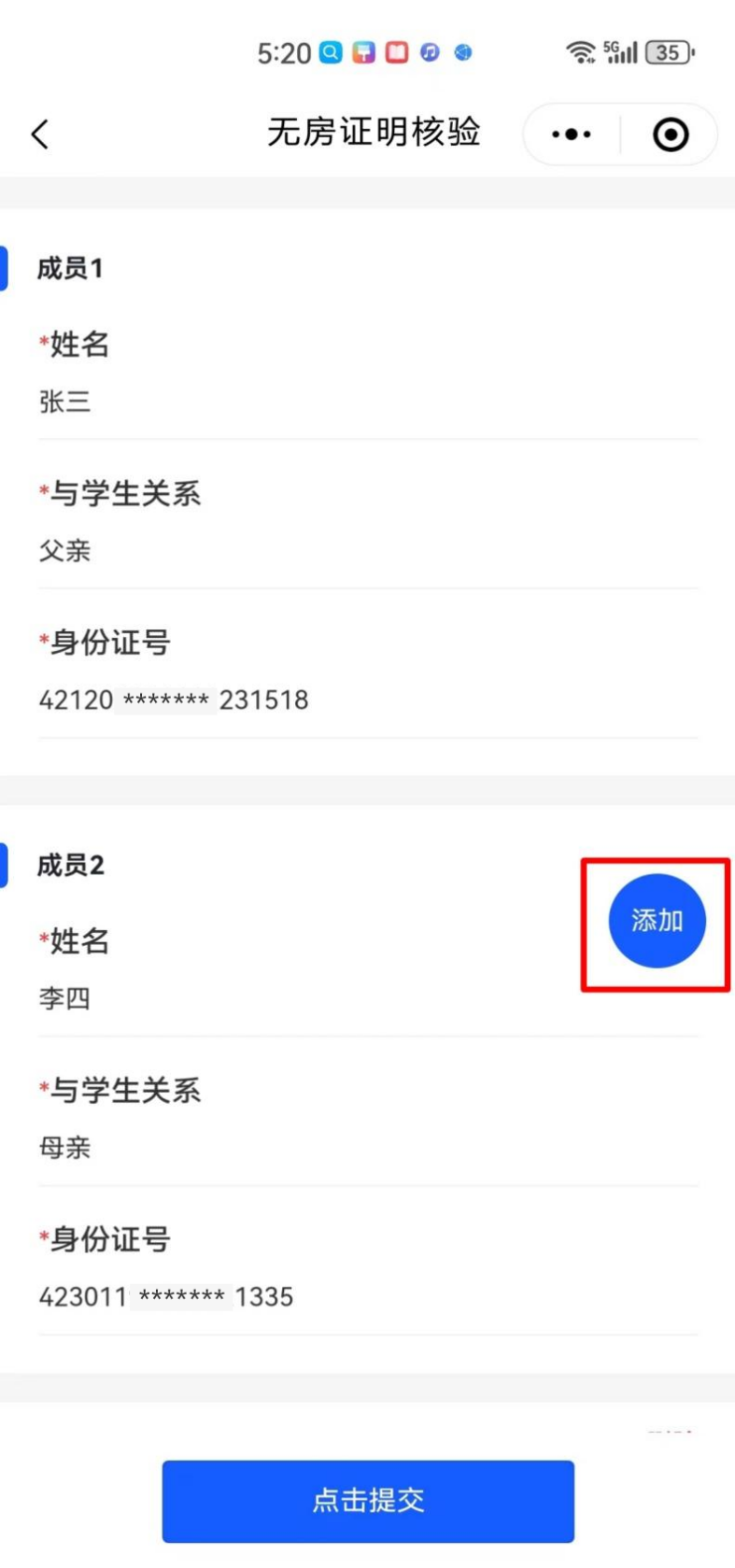Open the mini program three-dot menu
The width and height of the screenshot is (735, 1568).
coord(571,134)
